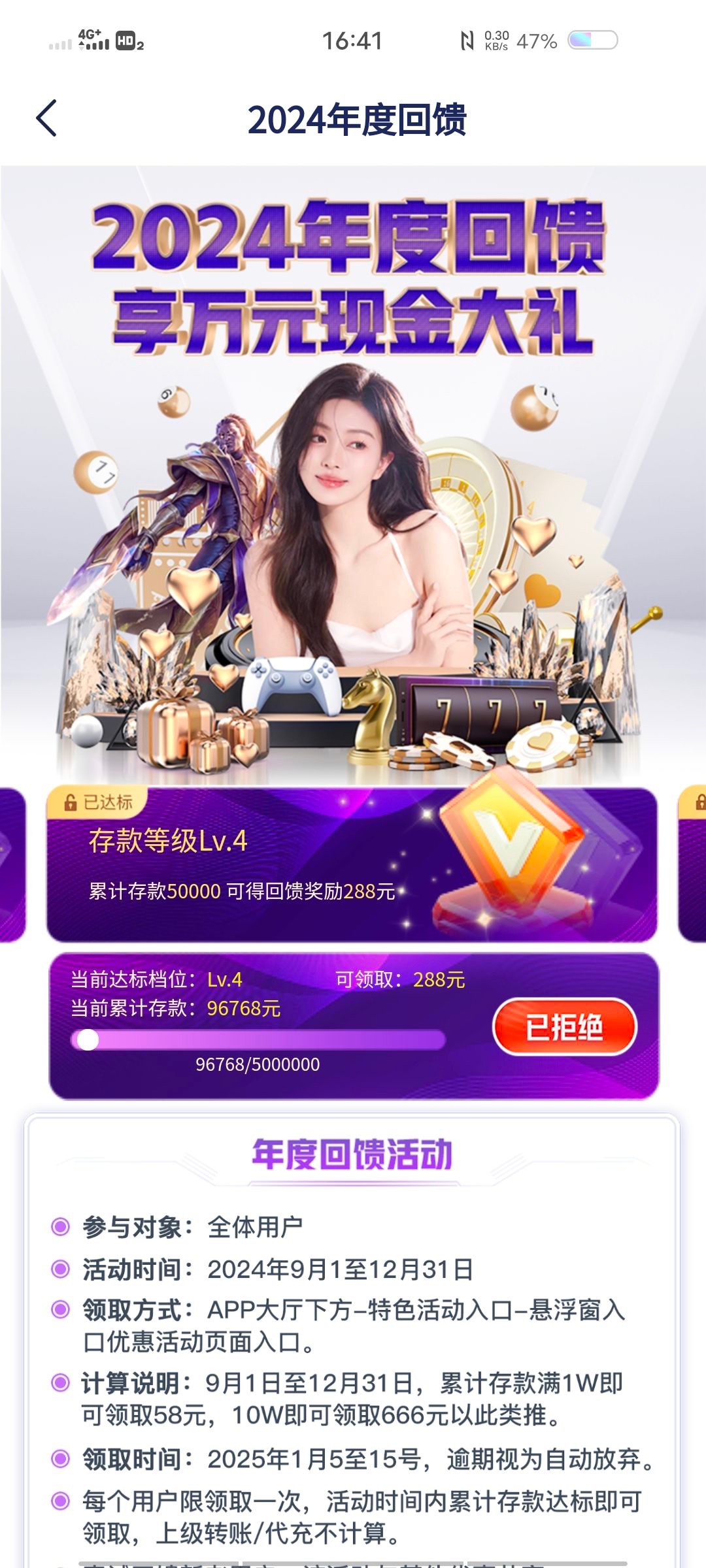Go back using the top-left arrow
Viewport: 706px width, 1568px height.
47,118
